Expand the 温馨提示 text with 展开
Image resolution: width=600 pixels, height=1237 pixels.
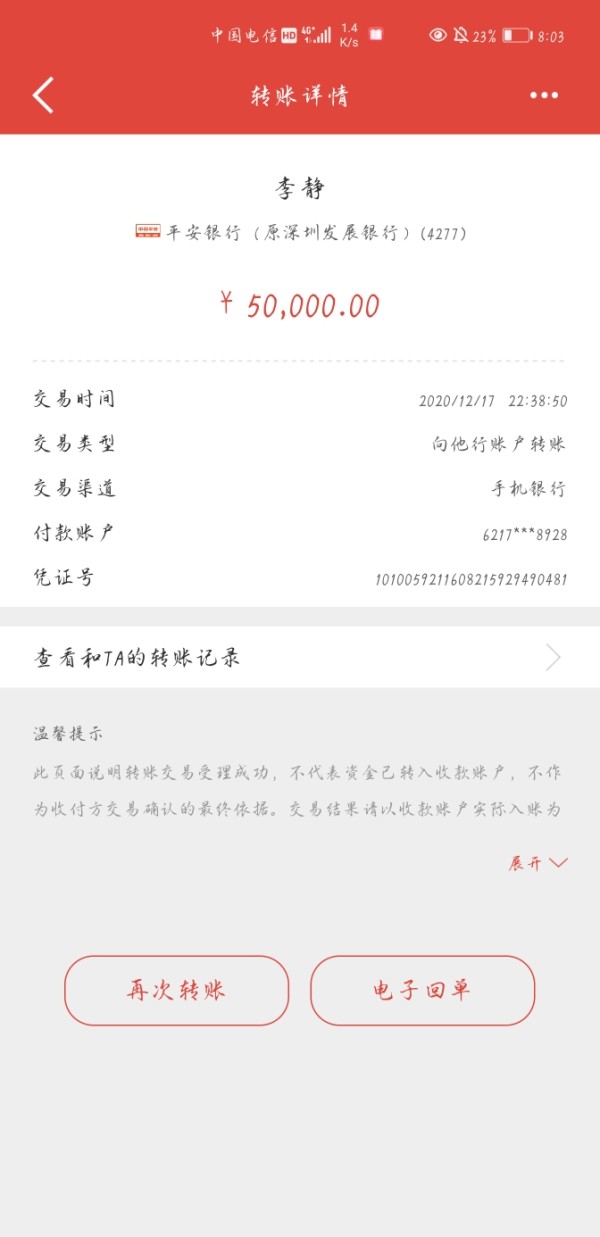click(x=538, y=863)
